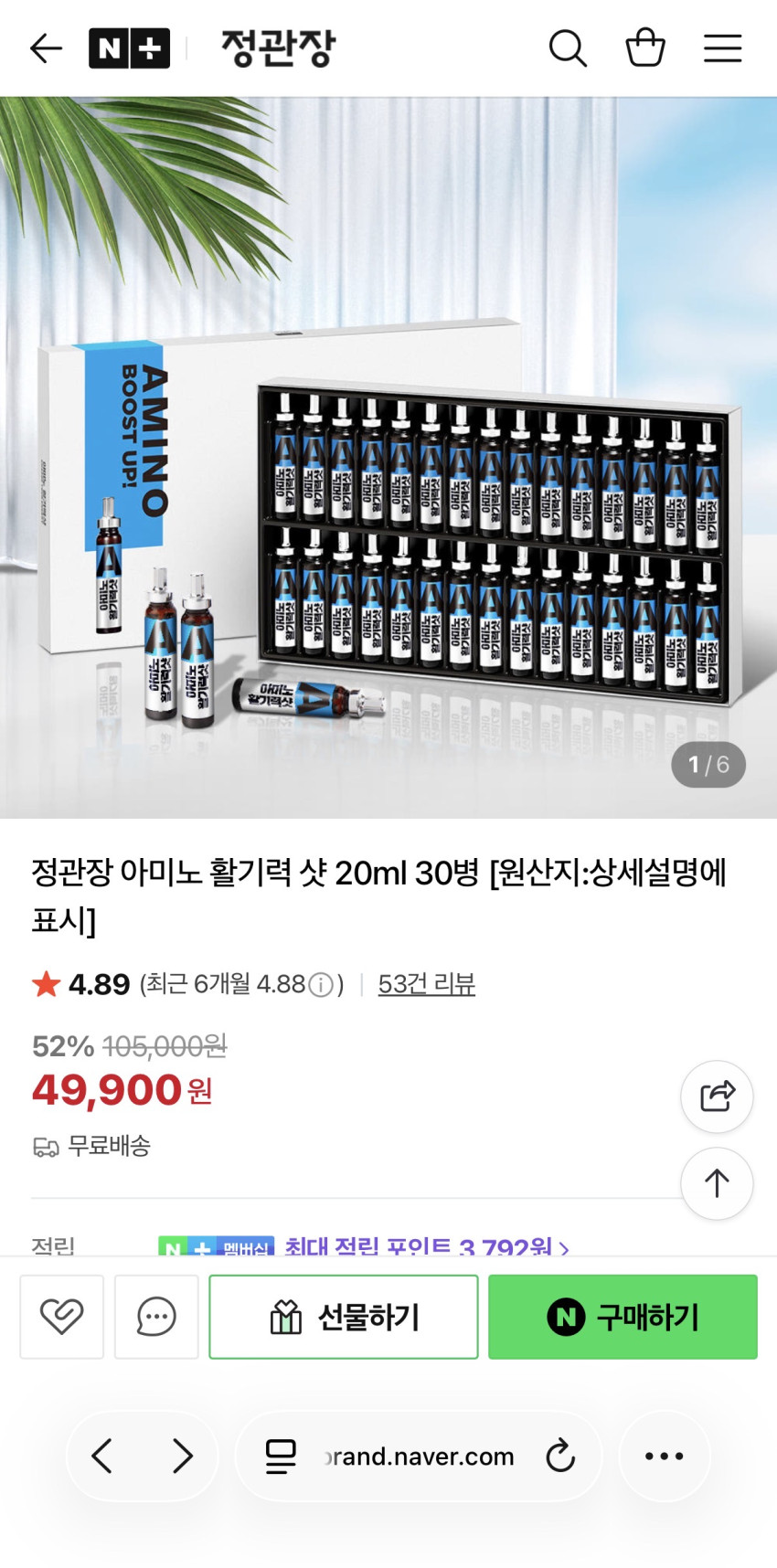Show info about the recent 6-month rating
Image resolution: width=777 pixels, height=1568 pixels.
320,985
